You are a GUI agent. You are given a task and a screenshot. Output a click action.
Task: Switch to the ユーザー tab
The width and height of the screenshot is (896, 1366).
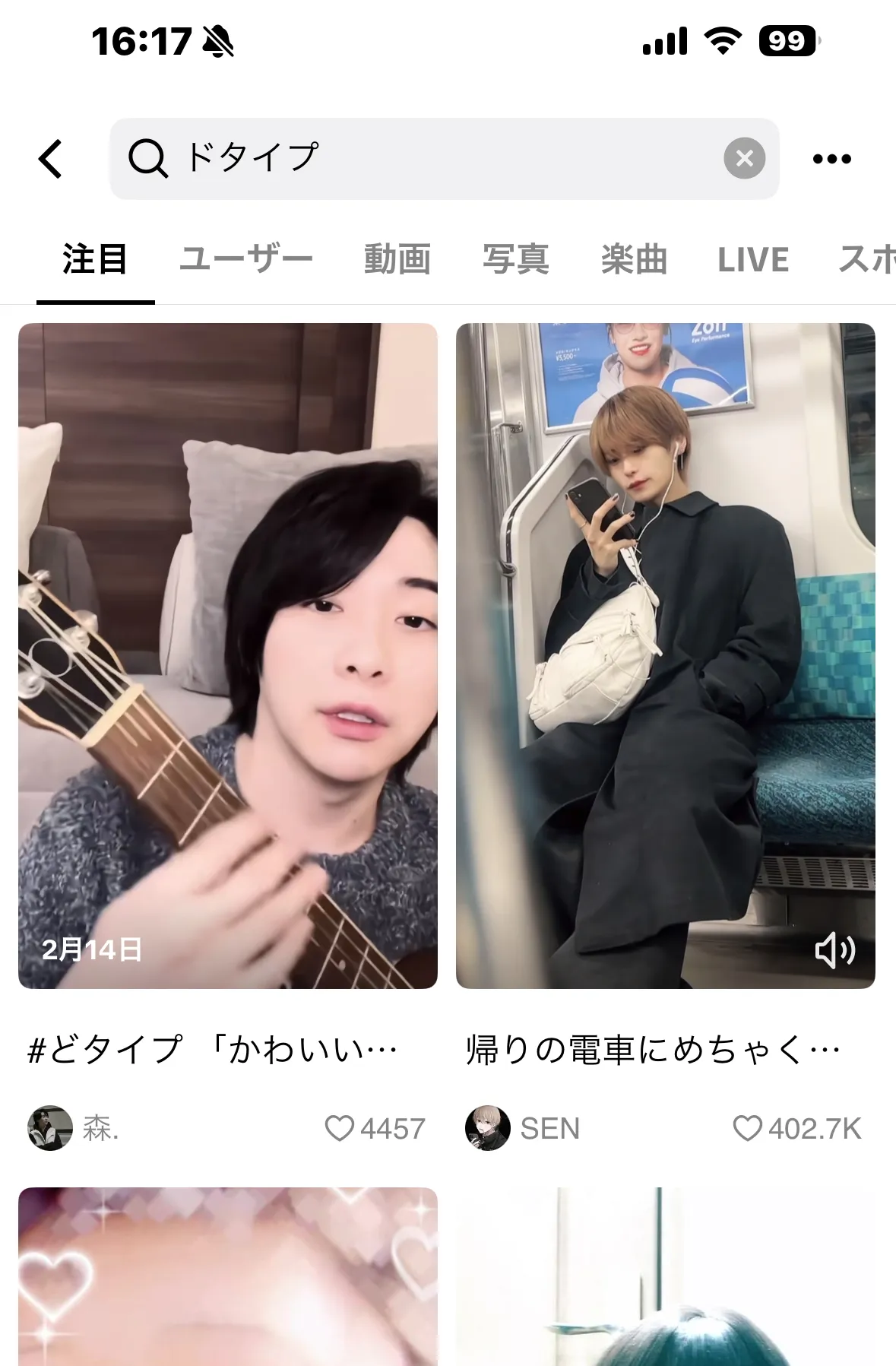tap(245, 260)
